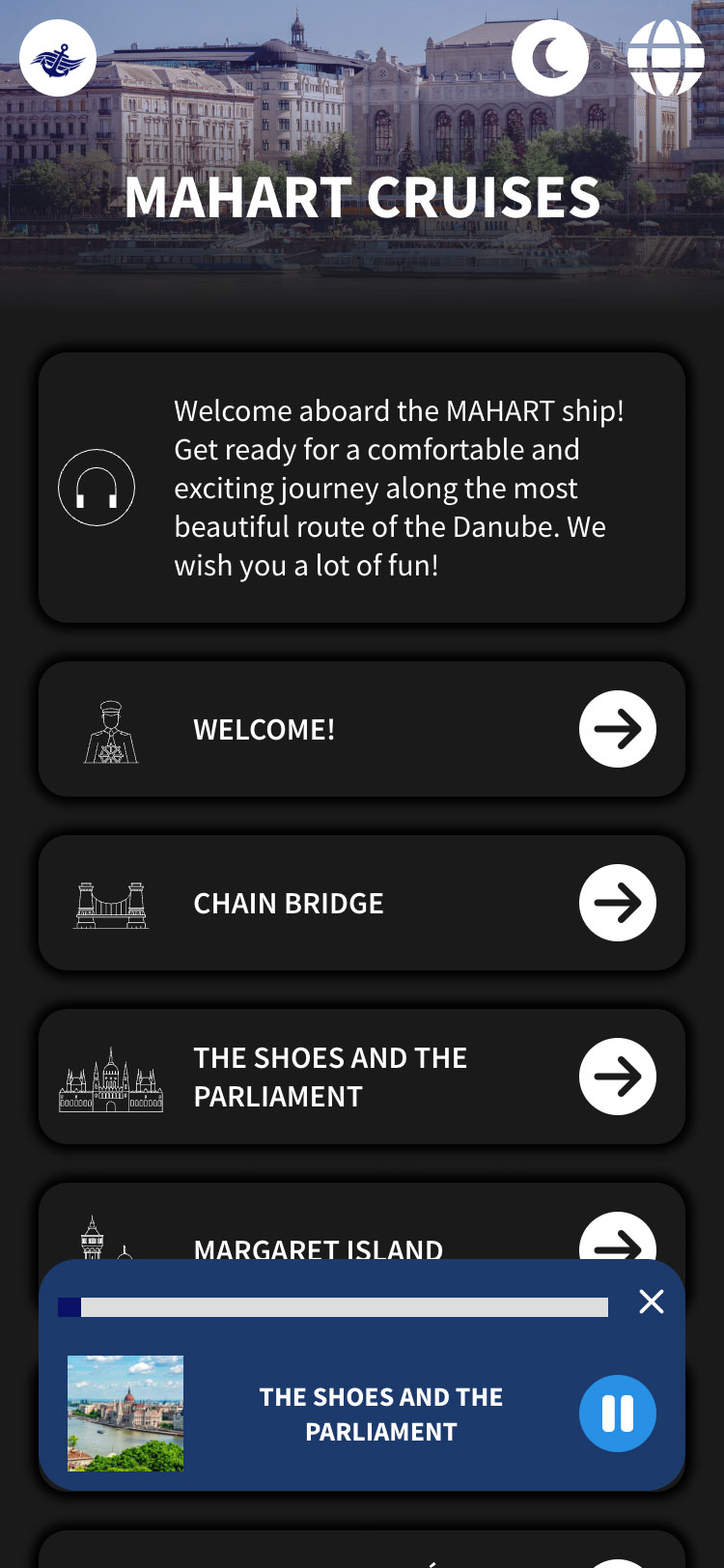
Task: Open the WELCOME! audio guide stop
Action: pyautogui.click(x=362, y=729)
